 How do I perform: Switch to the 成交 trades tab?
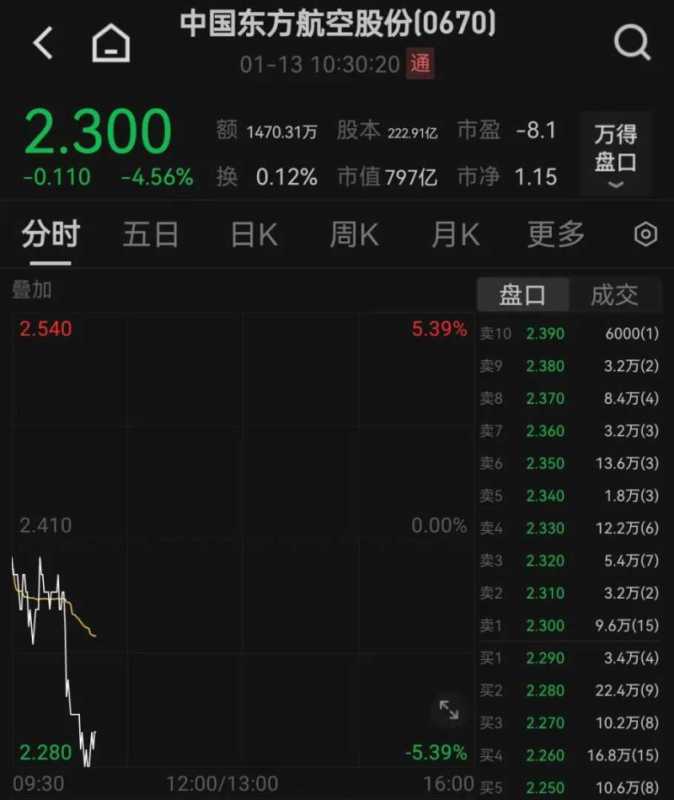(613, 295)
